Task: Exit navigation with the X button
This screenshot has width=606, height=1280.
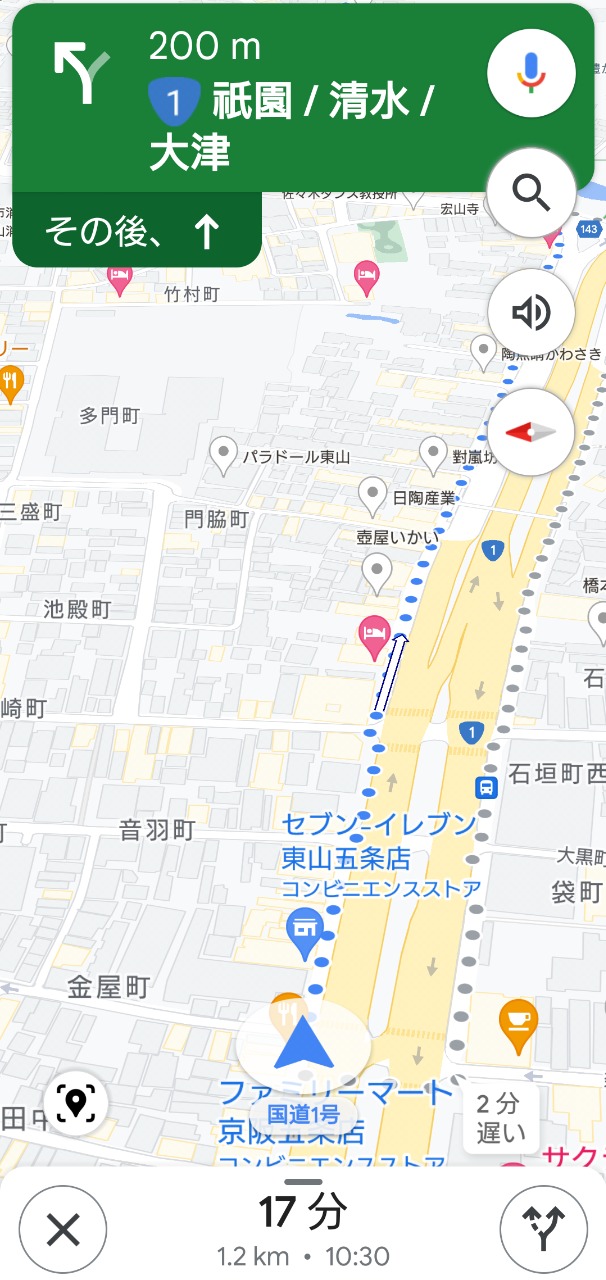Action: point(62,1230)
